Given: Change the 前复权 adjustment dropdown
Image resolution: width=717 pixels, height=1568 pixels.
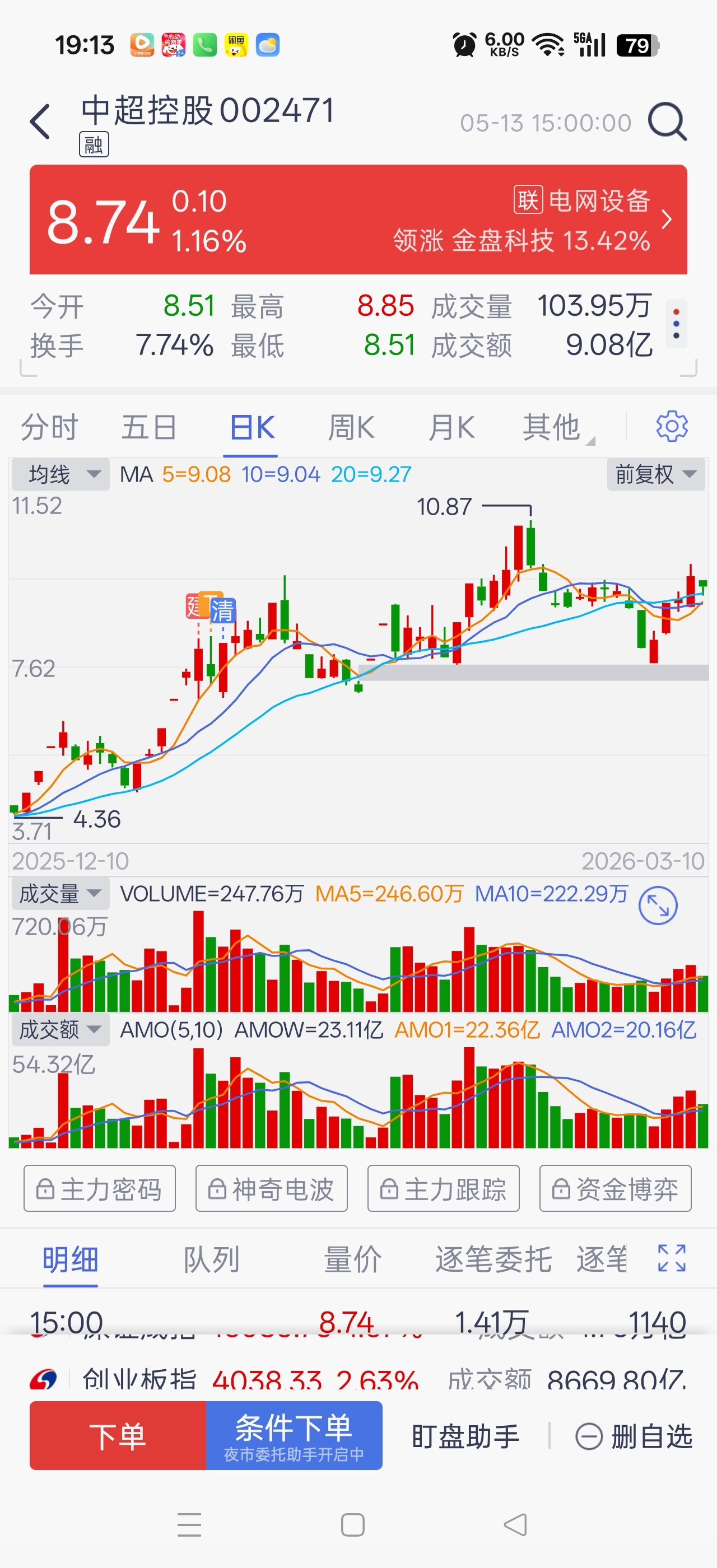Looking at the screenshot, I should coord(656,474).
